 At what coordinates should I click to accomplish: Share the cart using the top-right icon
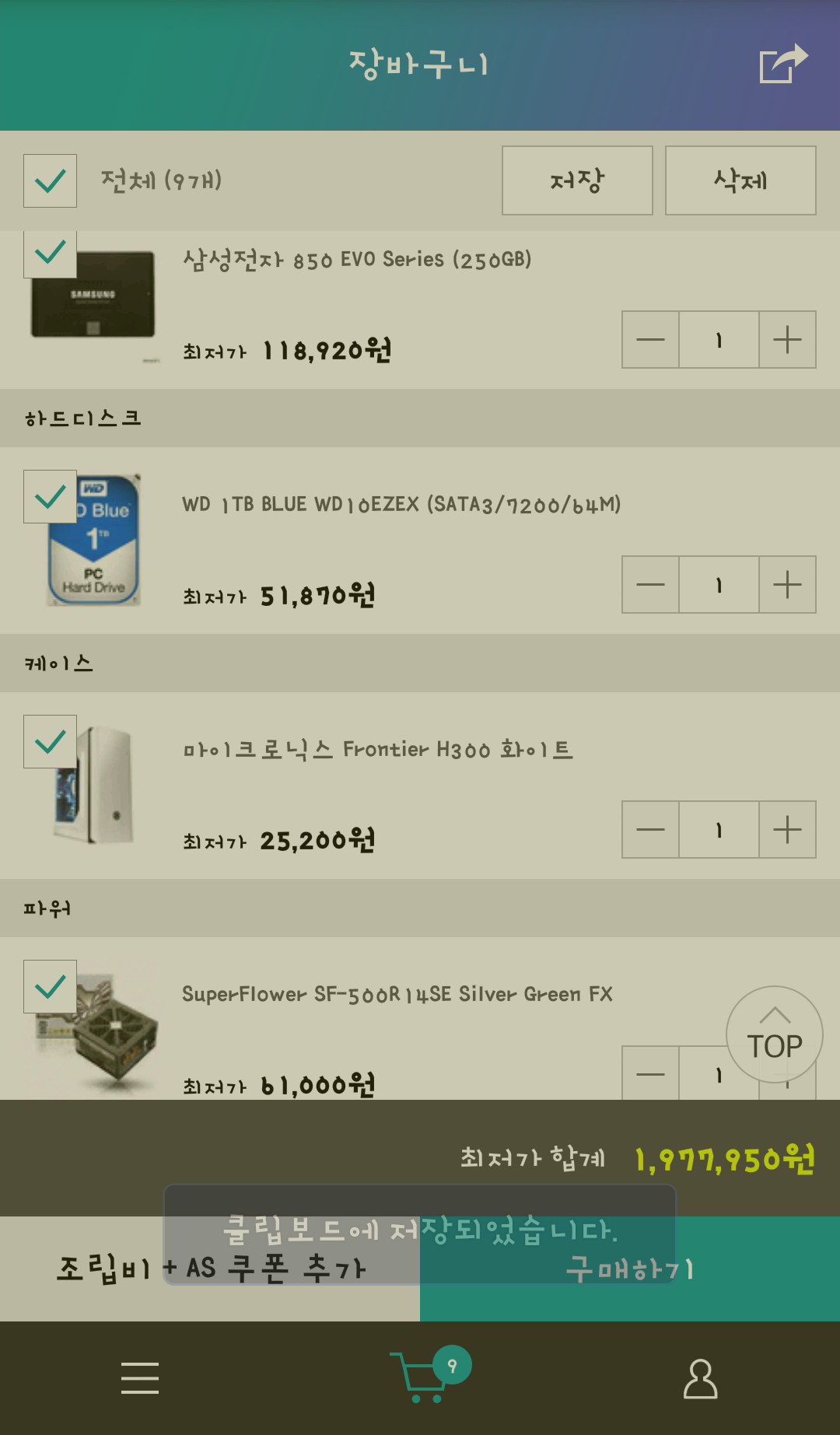coord(783,63)
